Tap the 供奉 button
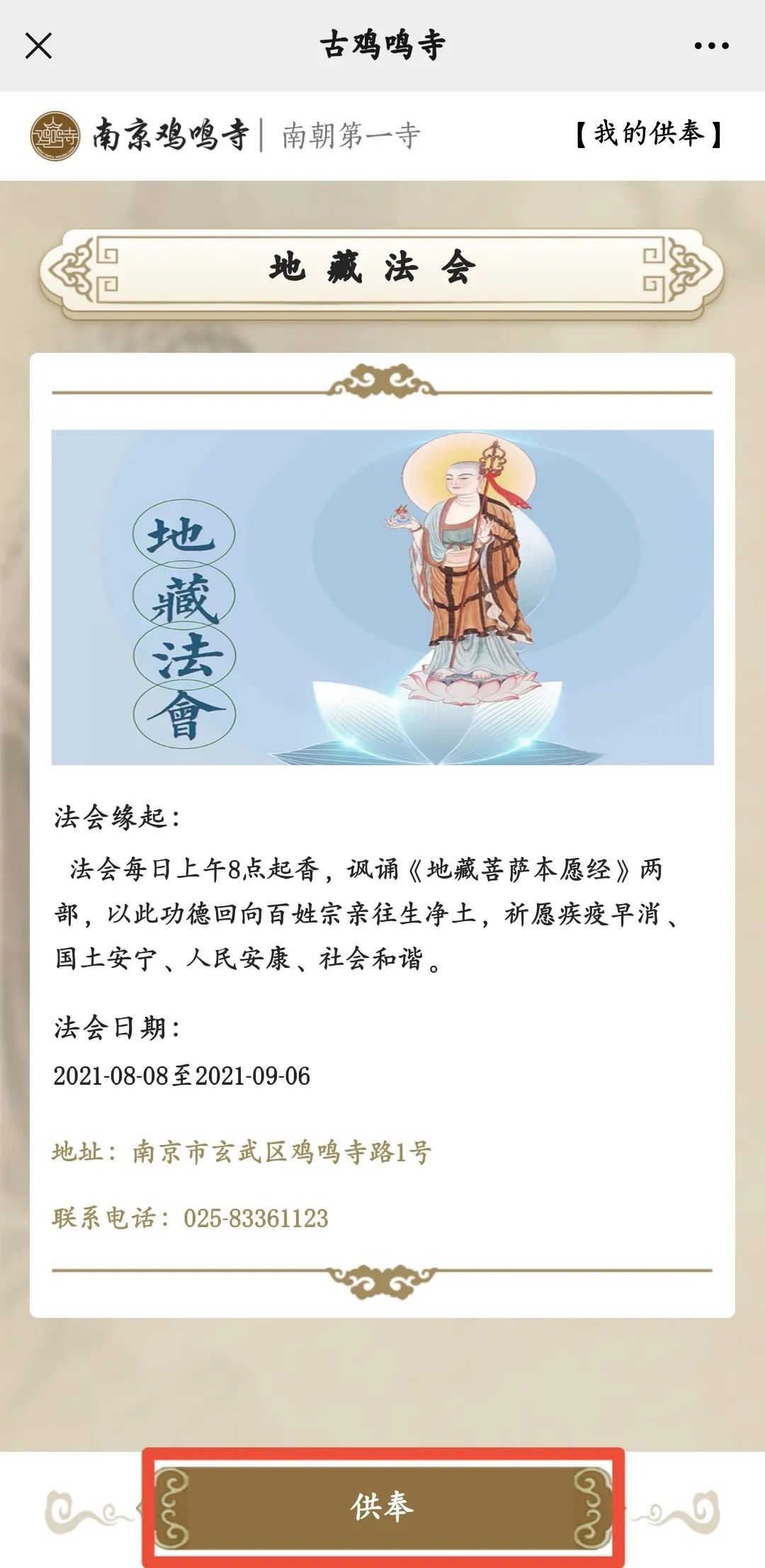Image resolution: width=765 pixels, height=1568 pixels. (x=382, y=1506)
